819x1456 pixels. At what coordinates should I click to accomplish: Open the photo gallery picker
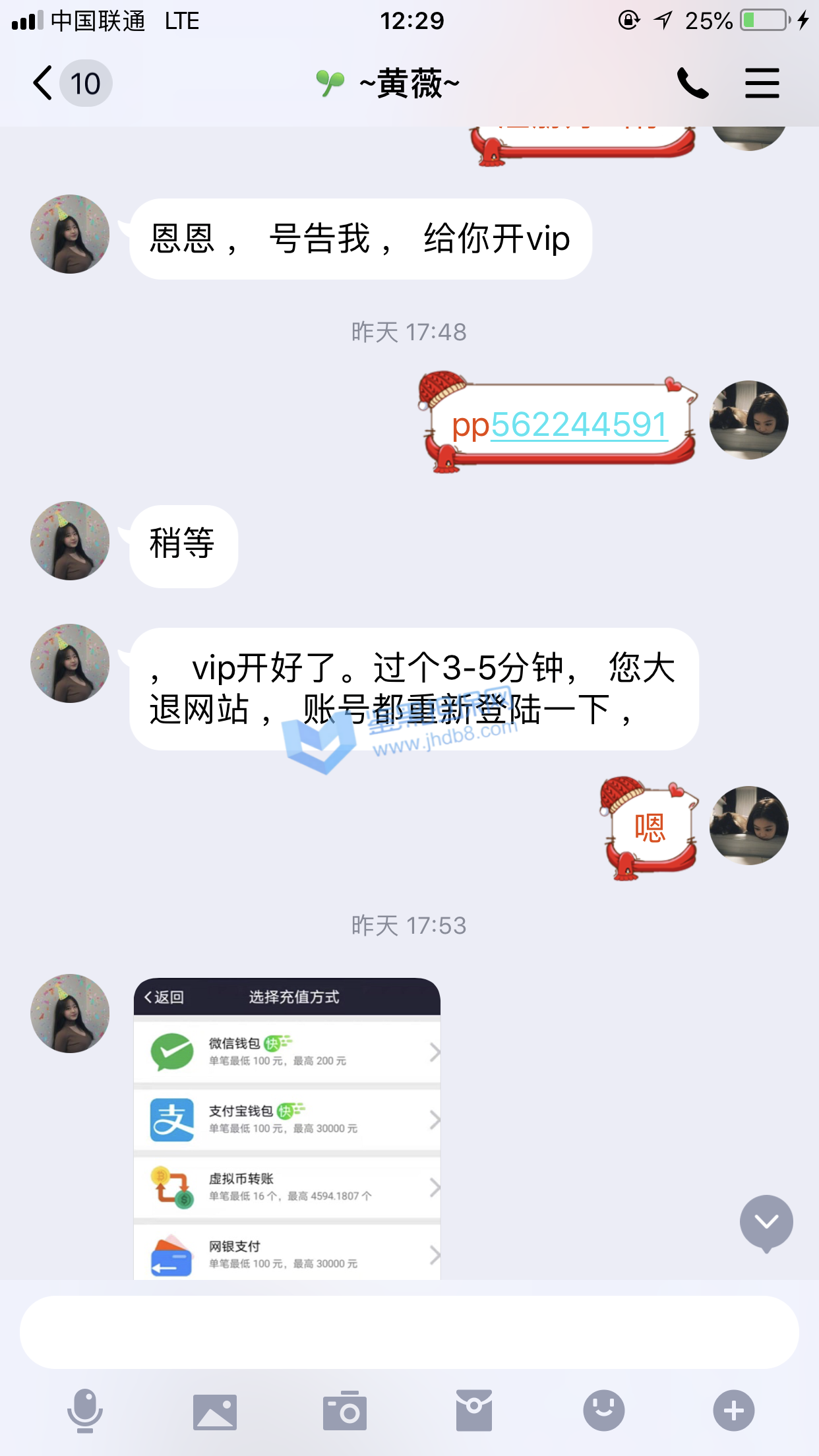(x=214, y=1410)
